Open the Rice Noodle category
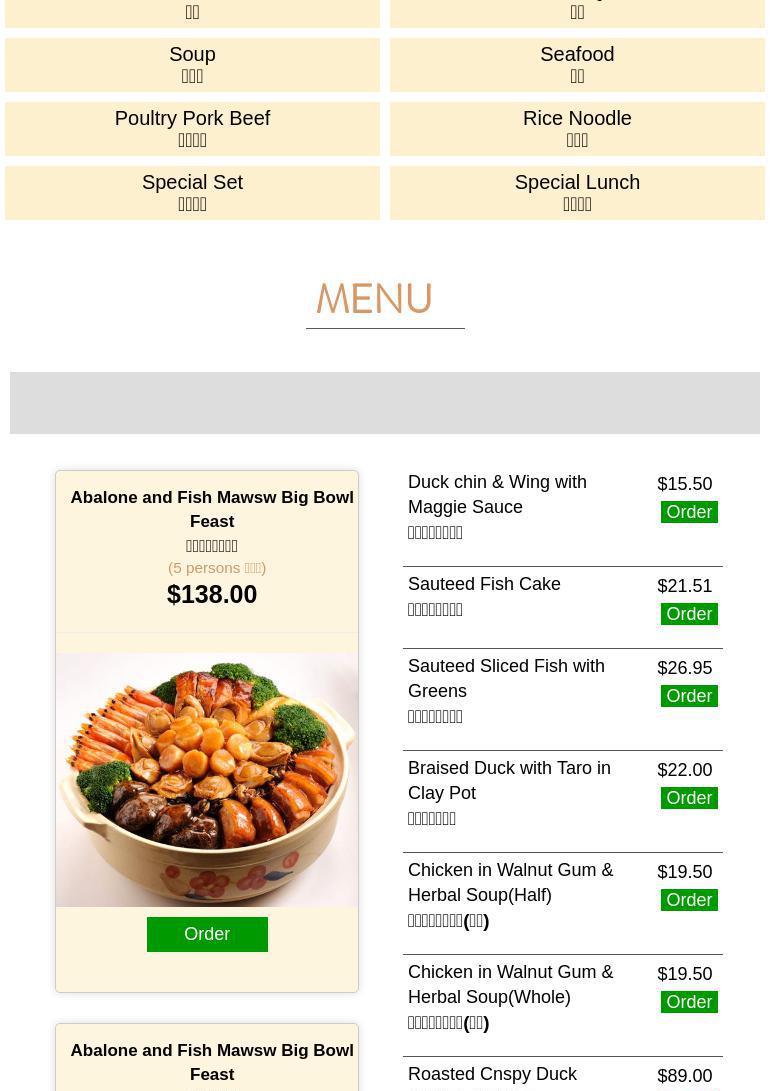 (x=577, y=129)
